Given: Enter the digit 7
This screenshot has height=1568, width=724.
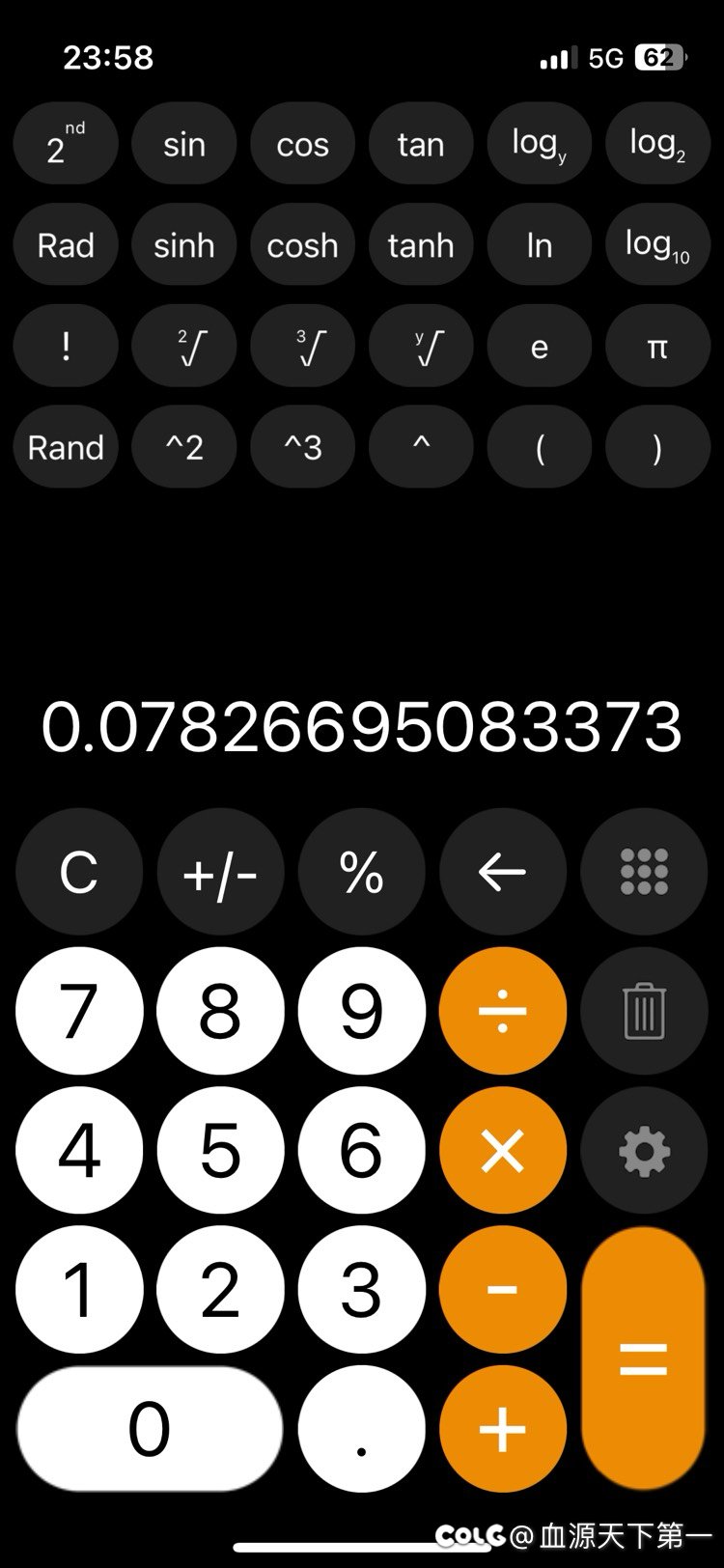Looking at the screenshot, I should [79, 1011].
